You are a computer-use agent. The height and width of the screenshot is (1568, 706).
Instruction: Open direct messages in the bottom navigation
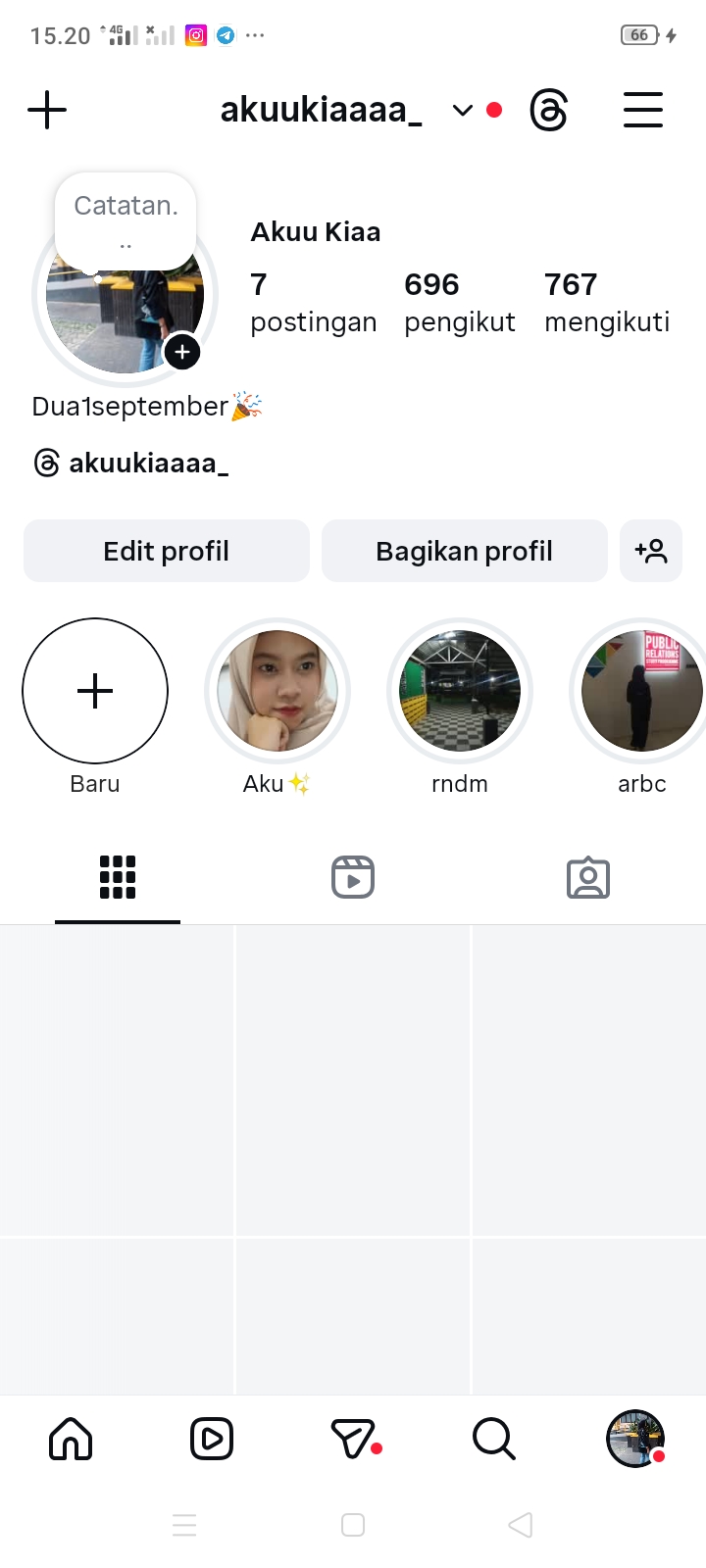tap(354, 1439)
